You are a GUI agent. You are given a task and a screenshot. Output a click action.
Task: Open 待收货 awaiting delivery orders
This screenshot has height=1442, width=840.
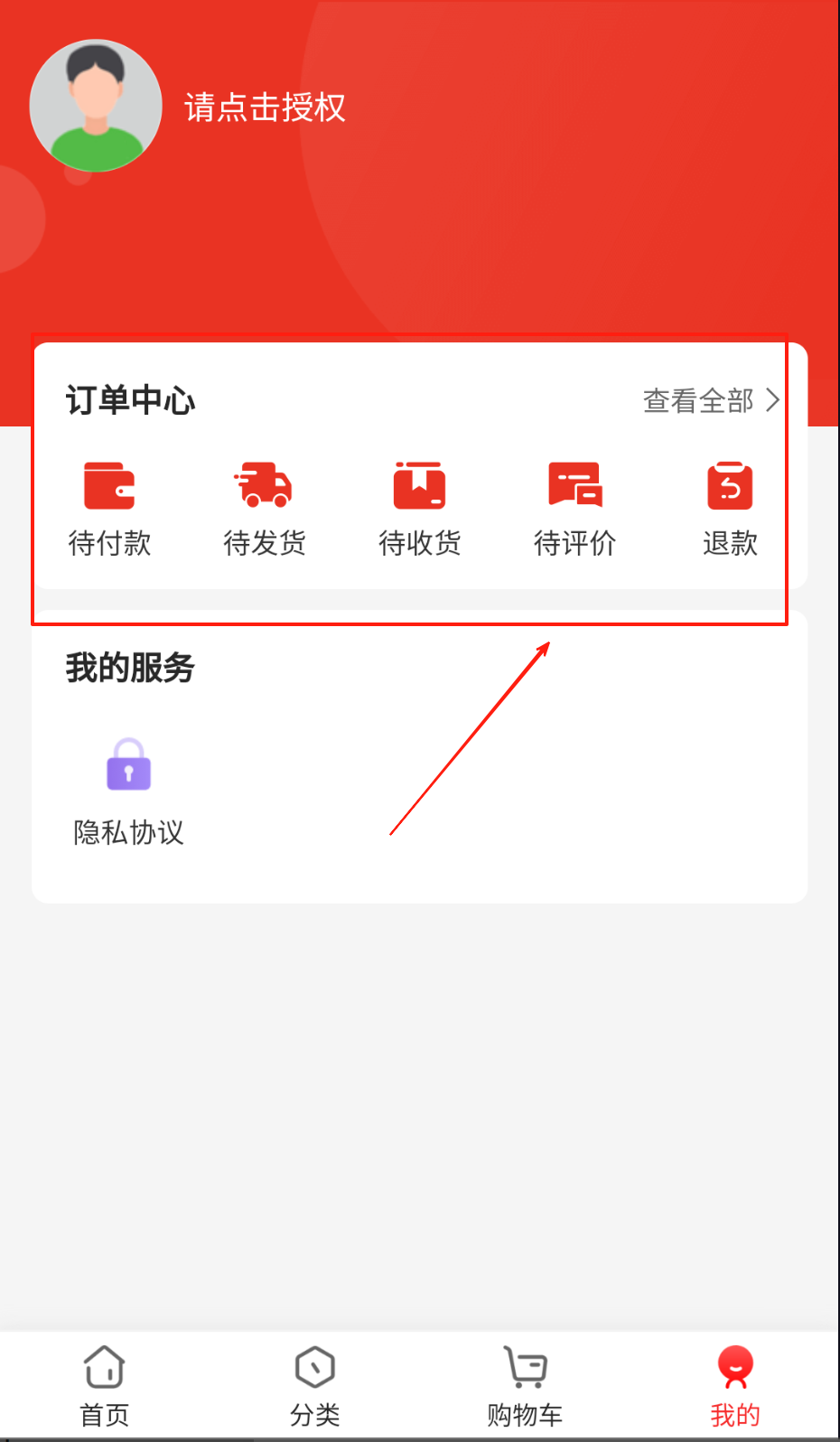point(419,508)
